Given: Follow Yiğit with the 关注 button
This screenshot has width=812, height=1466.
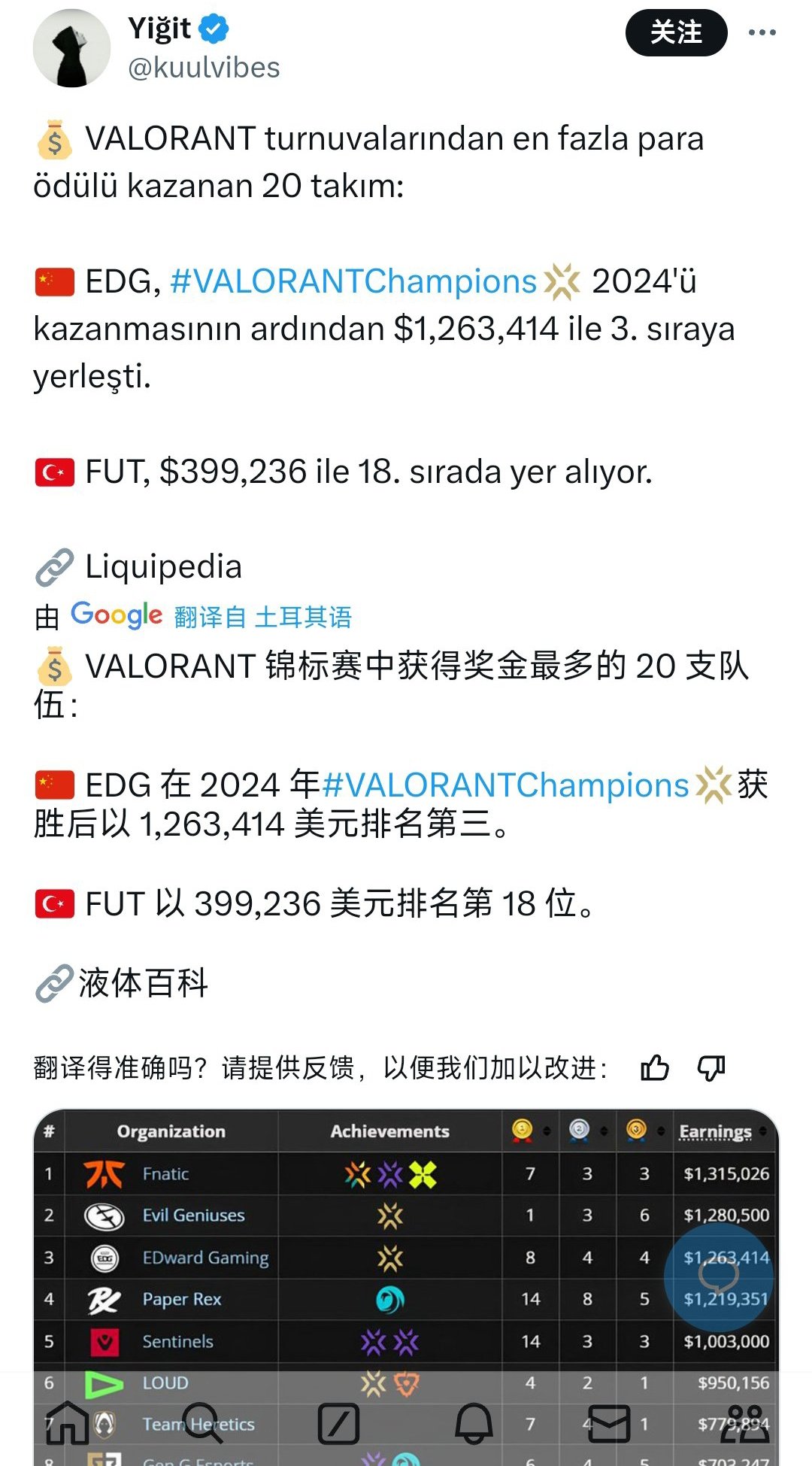Looking at the screenshot, I should (676, 32).
